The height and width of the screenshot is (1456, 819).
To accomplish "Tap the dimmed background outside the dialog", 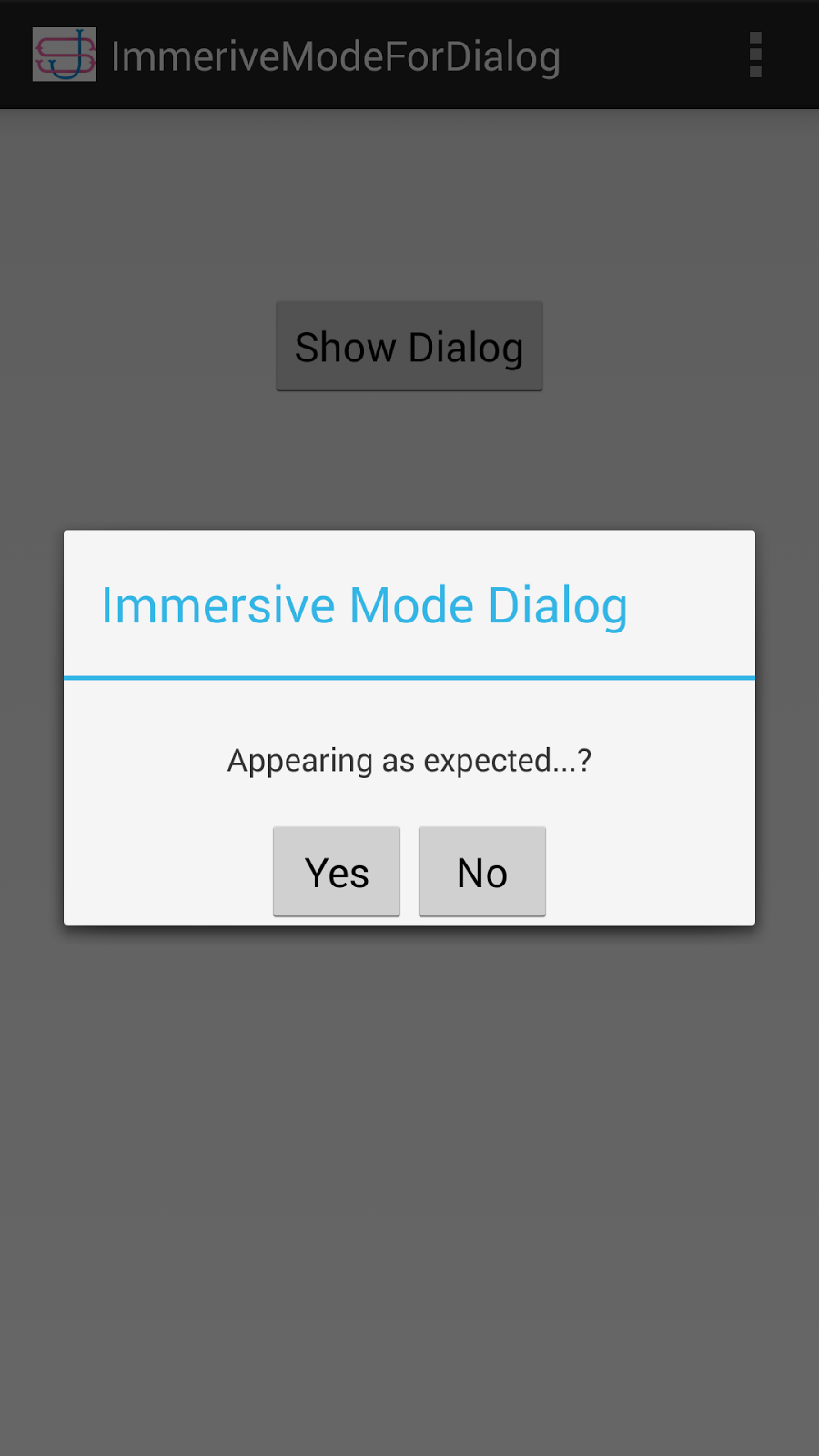I will [409, 1183].
